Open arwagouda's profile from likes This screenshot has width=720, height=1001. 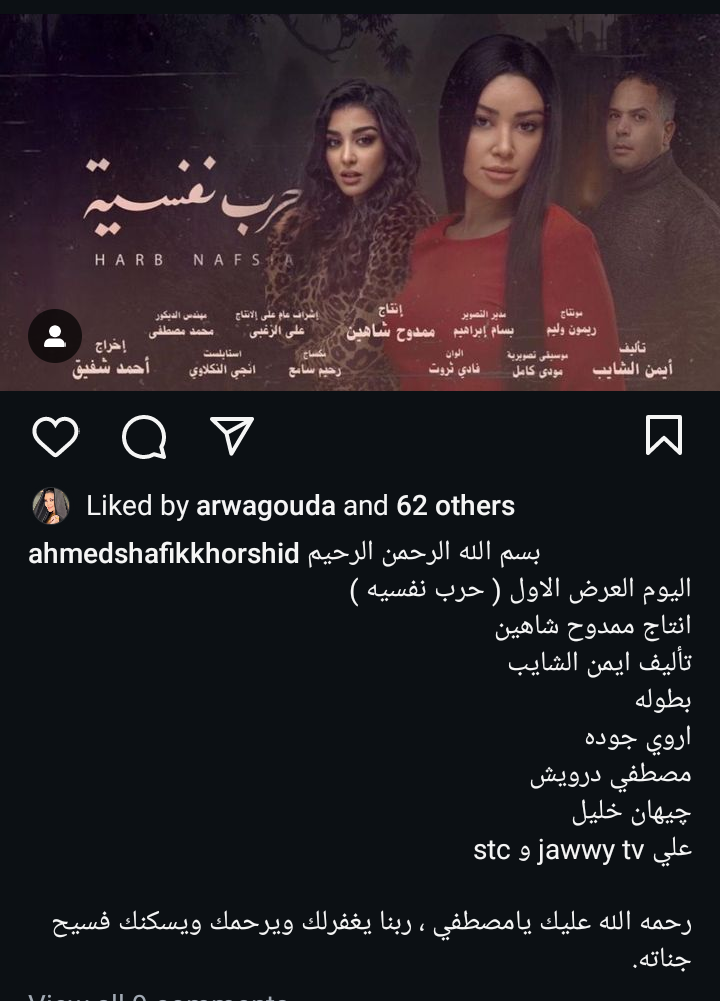pyautogui.click(x=265, y=506)
